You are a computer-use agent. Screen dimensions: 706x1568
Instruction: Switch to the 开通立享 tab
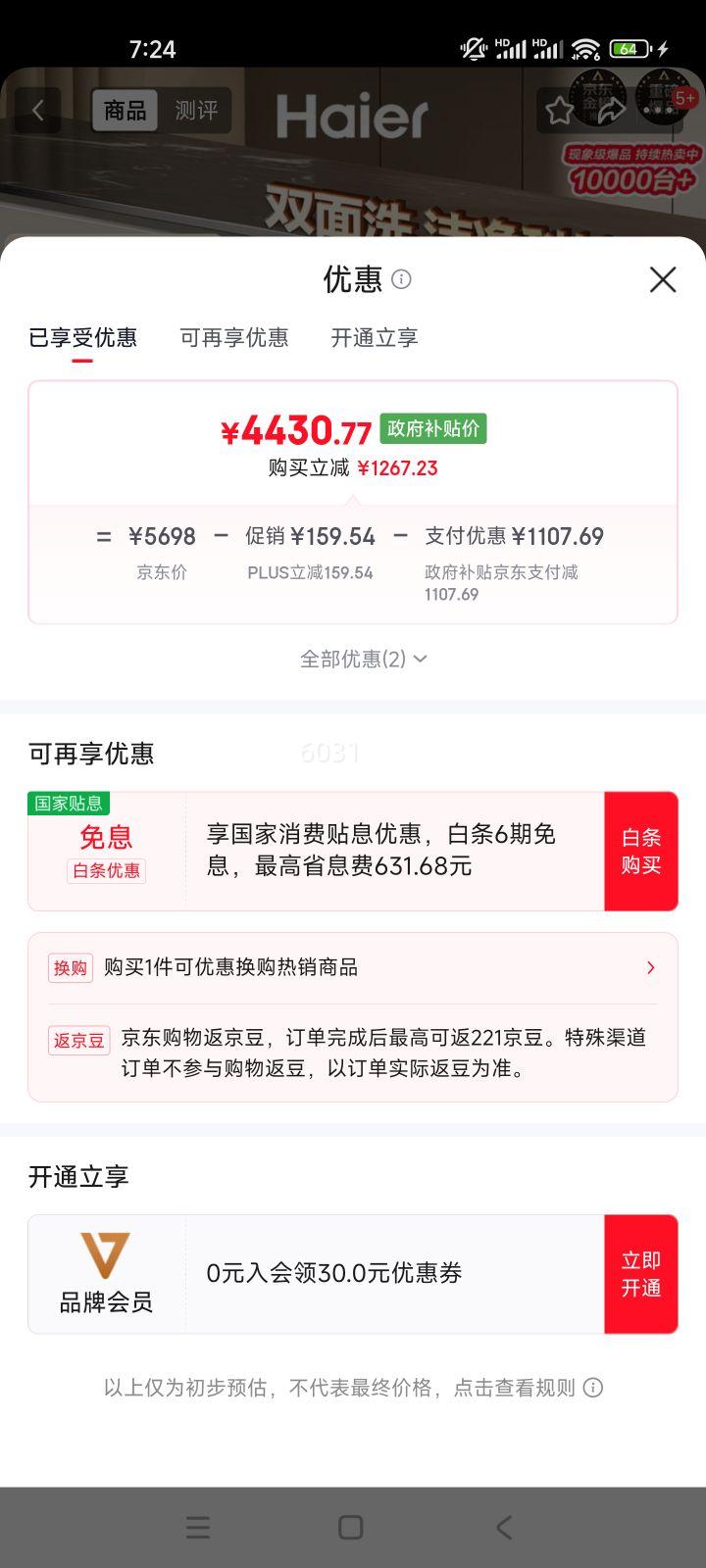click(x=374, y=337)
